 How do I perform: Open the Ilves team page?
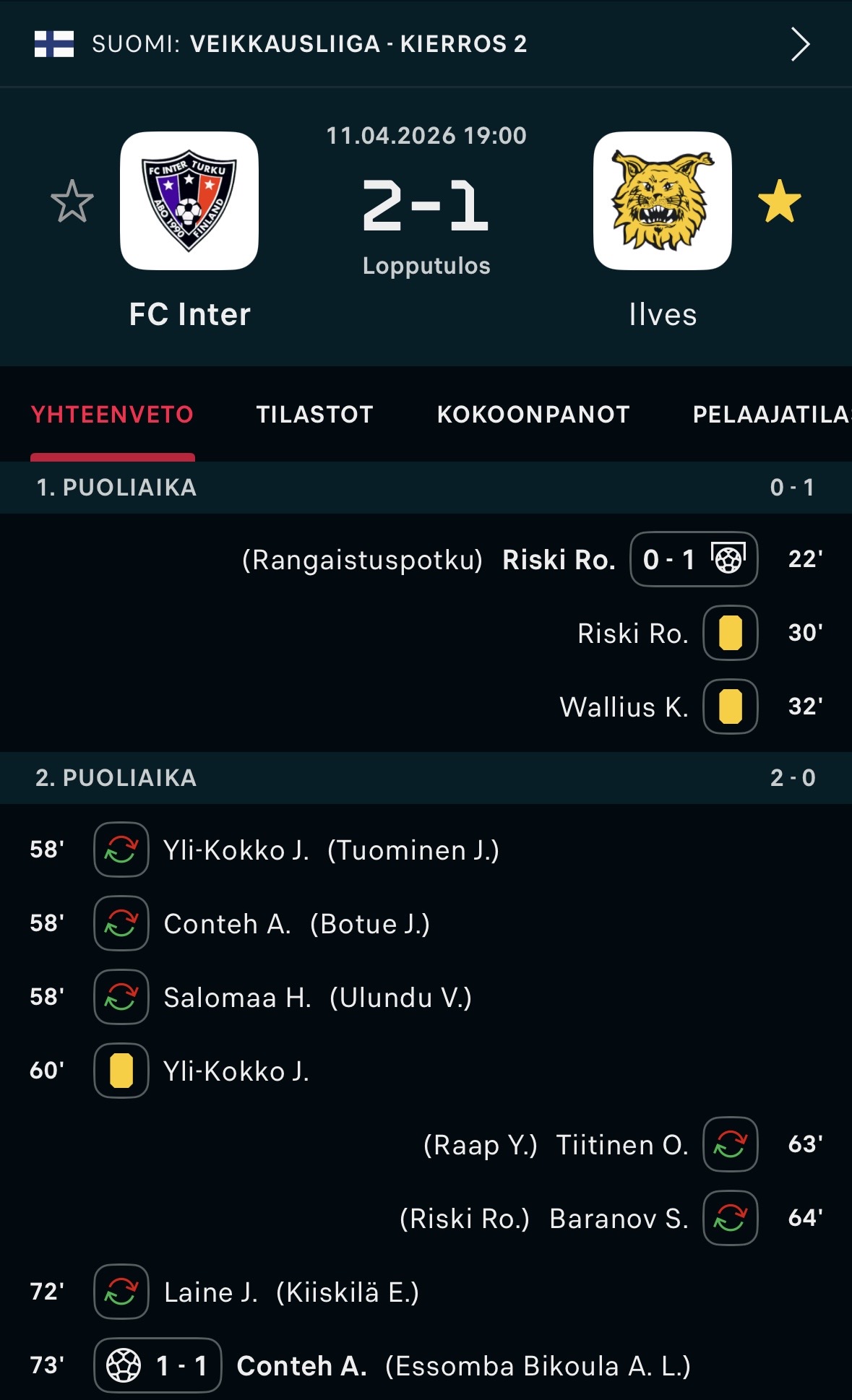[662, 201]
